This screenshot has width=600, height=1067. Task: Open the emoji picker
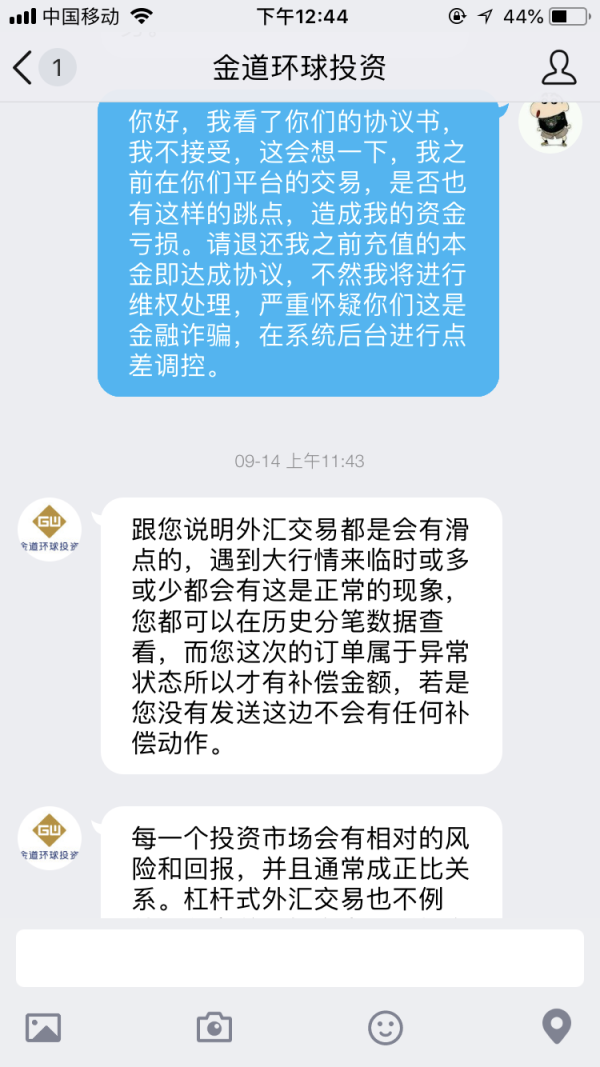pyautogui.click(x=385, y=1027)
